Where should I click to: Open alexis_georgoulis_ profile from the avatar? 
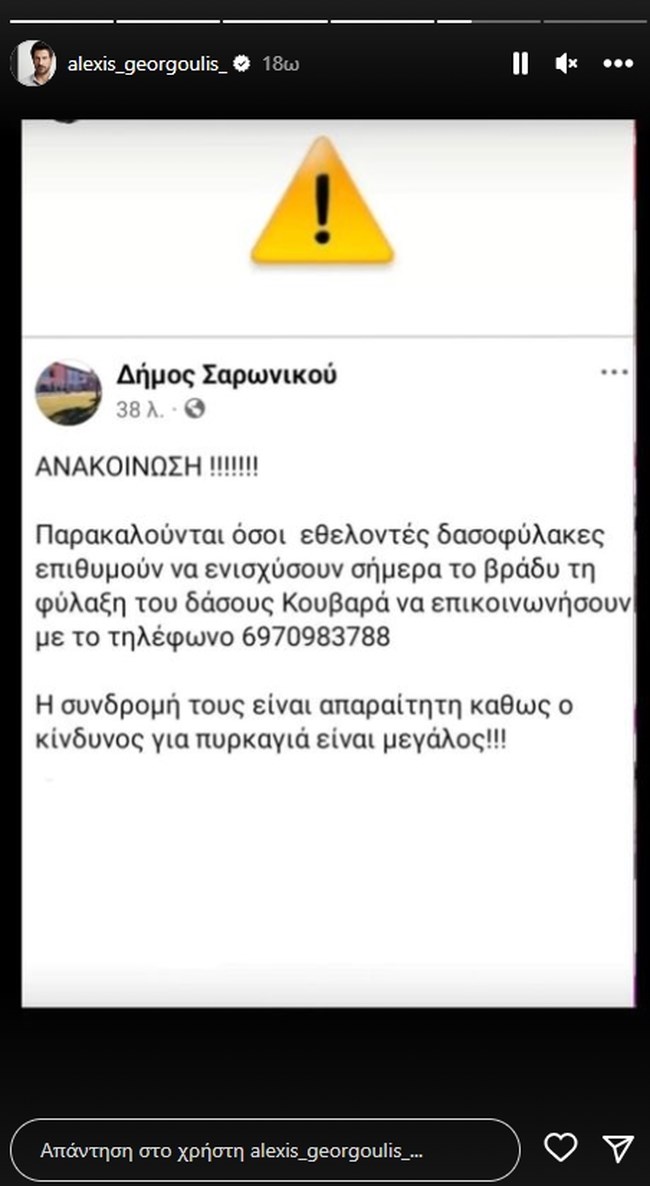[33, 64]
